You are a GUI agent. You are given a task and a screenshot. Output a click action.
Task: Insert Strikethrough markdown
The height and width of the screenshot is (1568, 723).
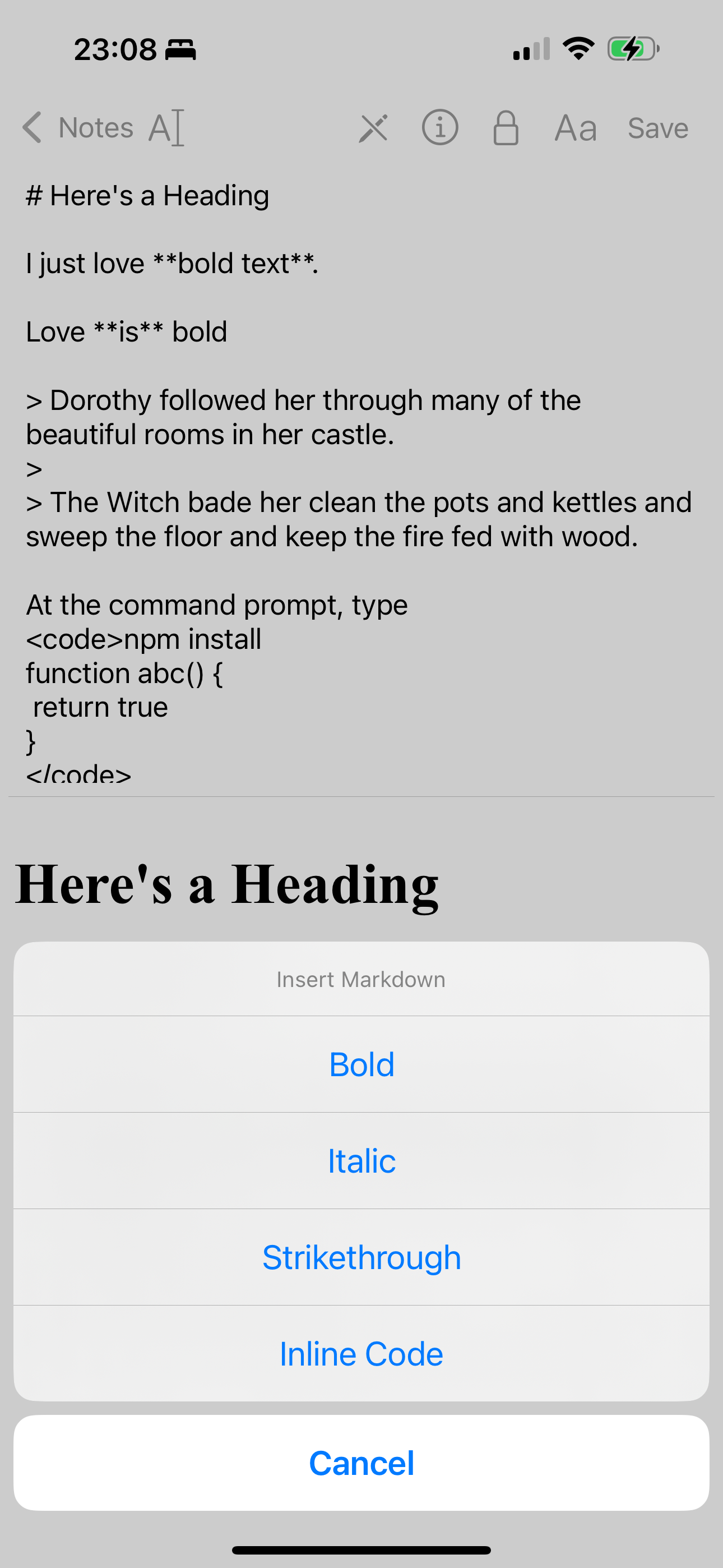[x=361, y=1257]
